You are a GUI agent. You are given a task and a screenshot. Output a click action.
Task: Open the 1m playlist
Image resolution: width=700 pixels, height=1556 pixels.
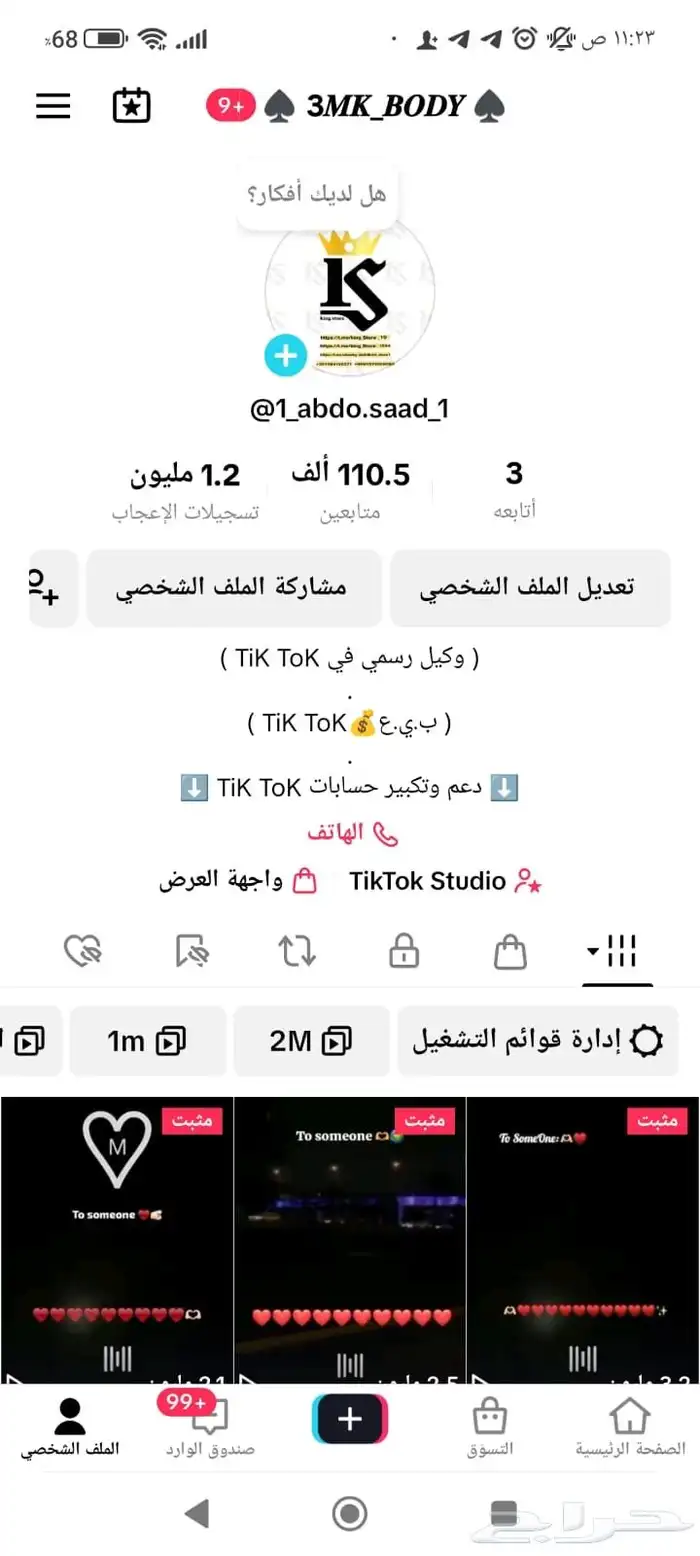coord(147,1041)
